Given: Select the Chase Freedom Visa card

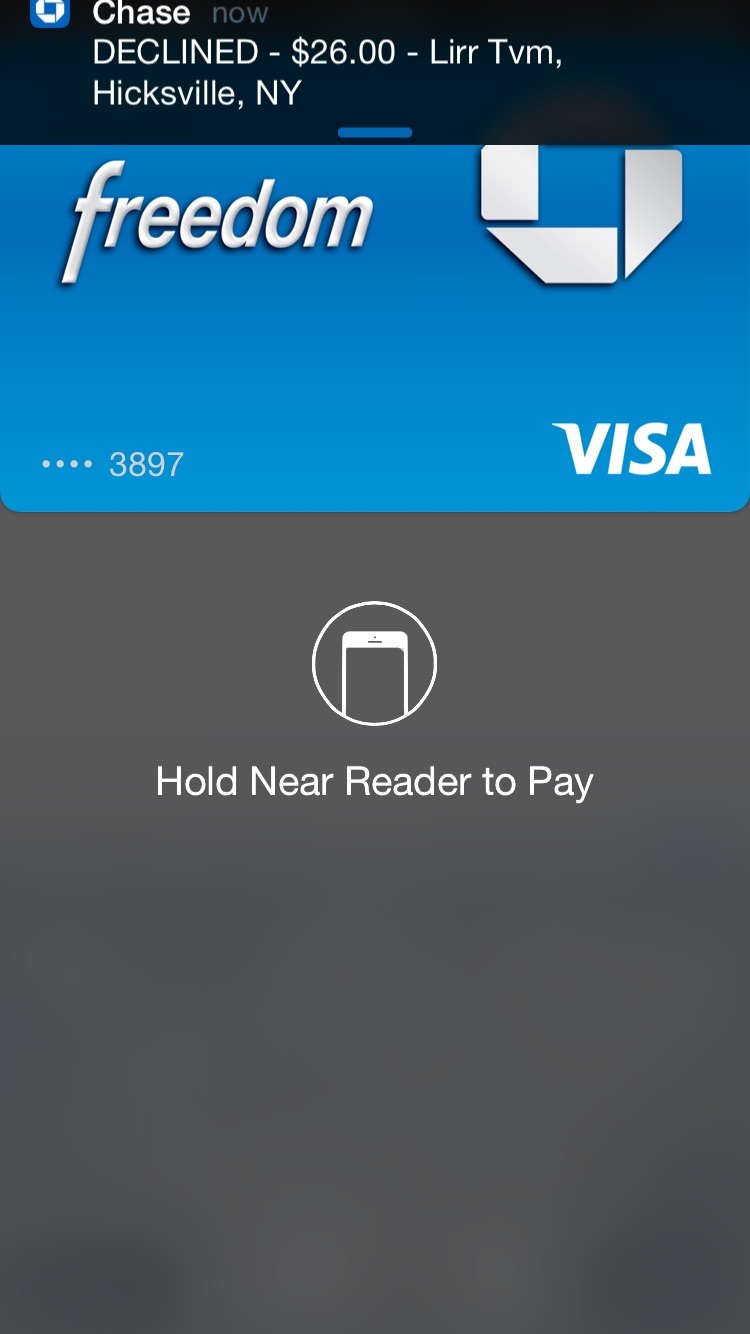Looking at the screenshot, I should pyautogui.click(x=375, y=330).
